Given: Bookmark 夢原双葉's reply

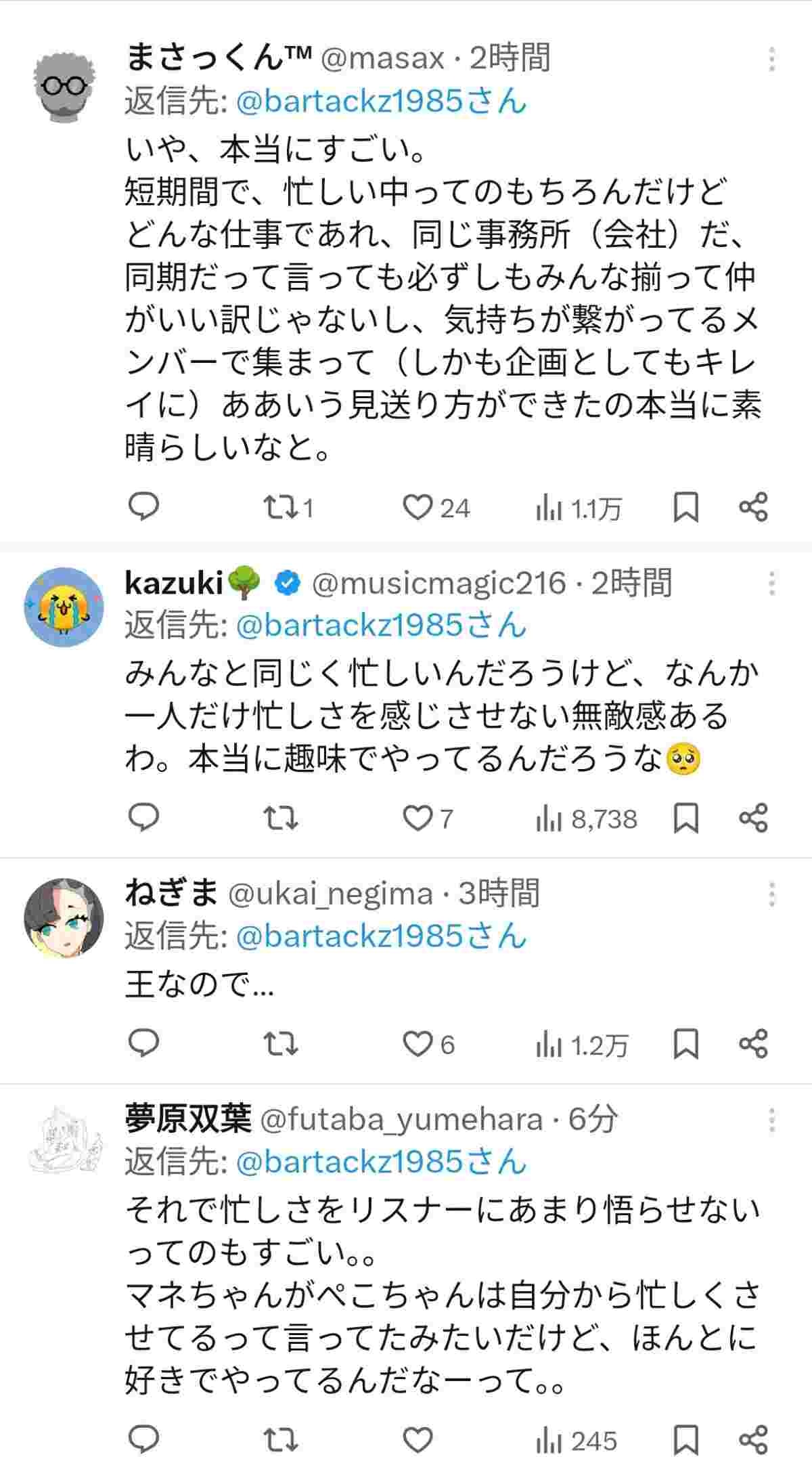Looking at the screenshot, I should coord(685,1440).
